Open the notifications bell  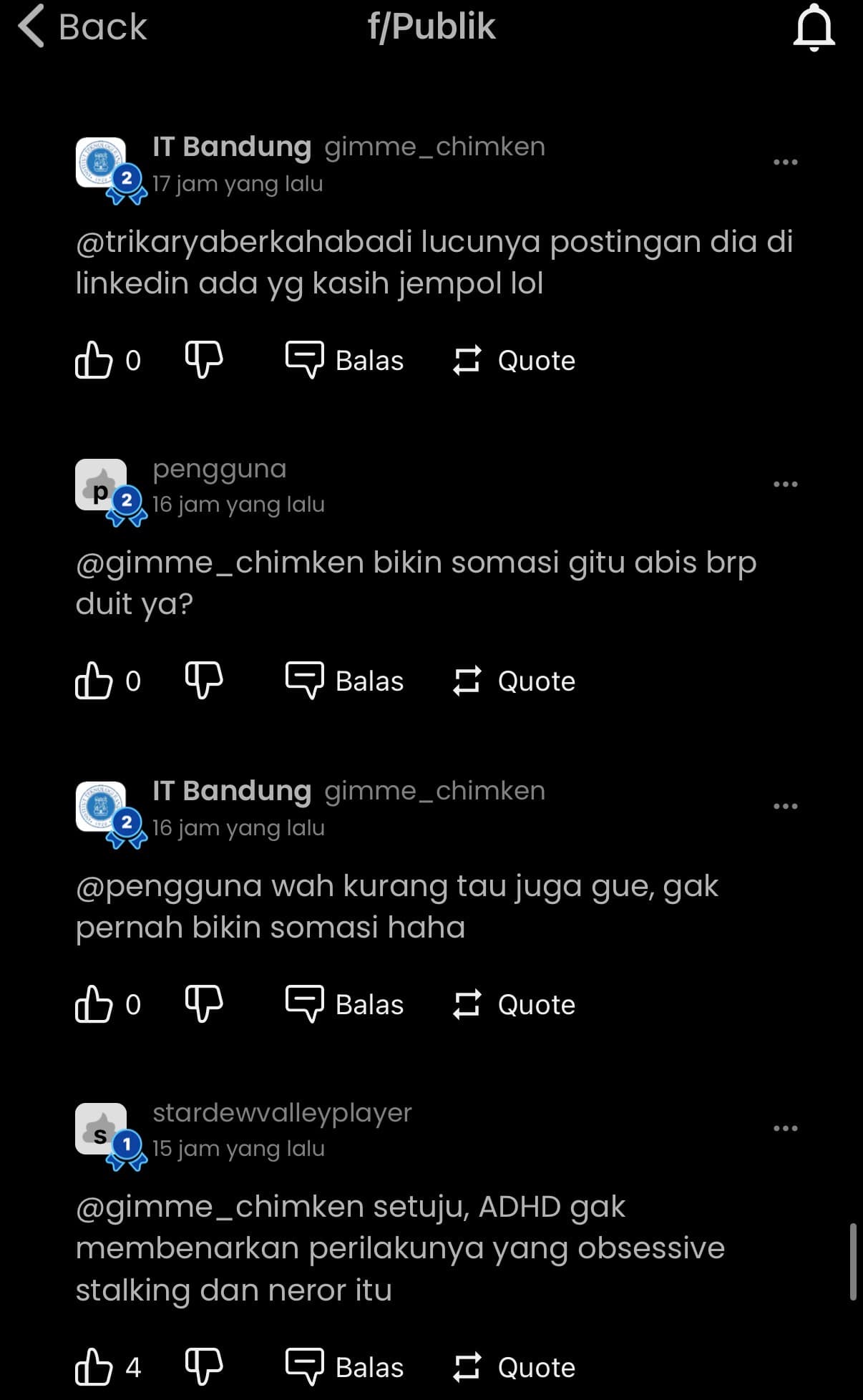point(814,28)
